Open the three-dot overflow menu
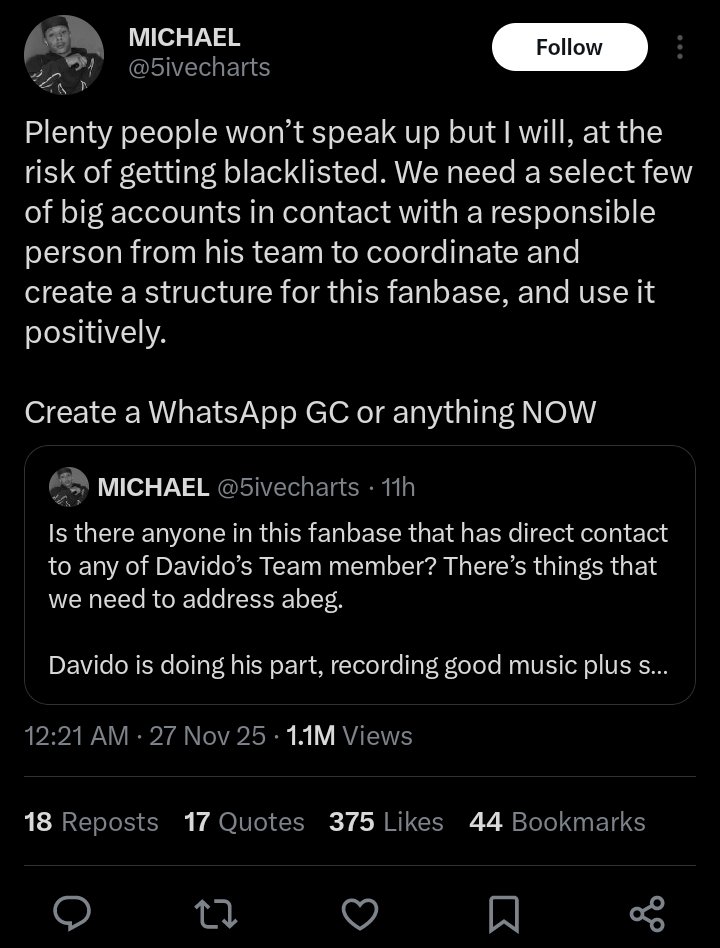This screenshot has height=948, width=720. 681,48
